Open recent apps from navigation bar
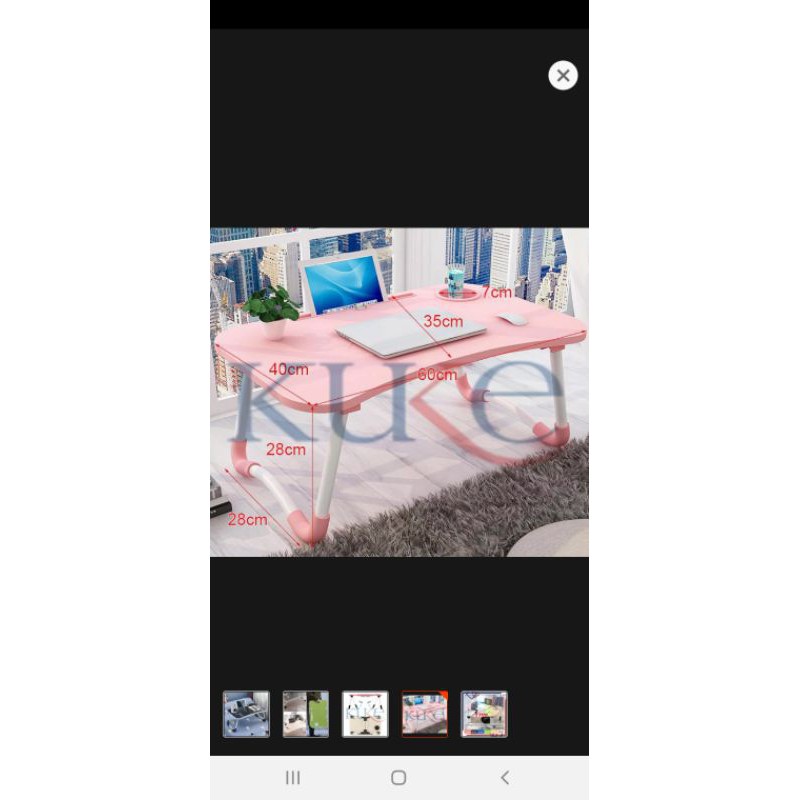The image size is (800, 800). point(293,777)
